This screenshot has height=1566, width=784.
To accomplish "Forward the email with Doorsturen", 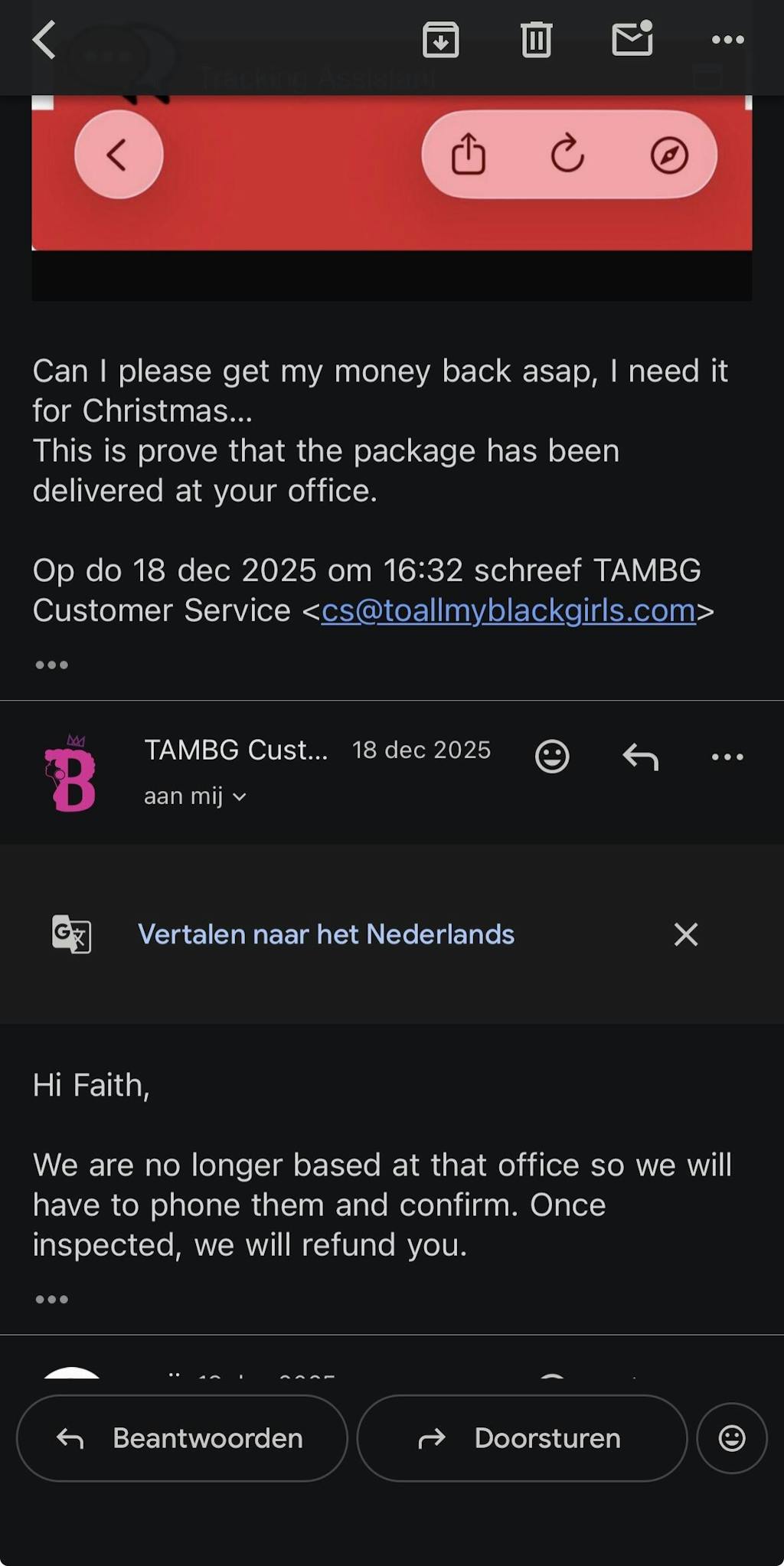I will 522,1438.
